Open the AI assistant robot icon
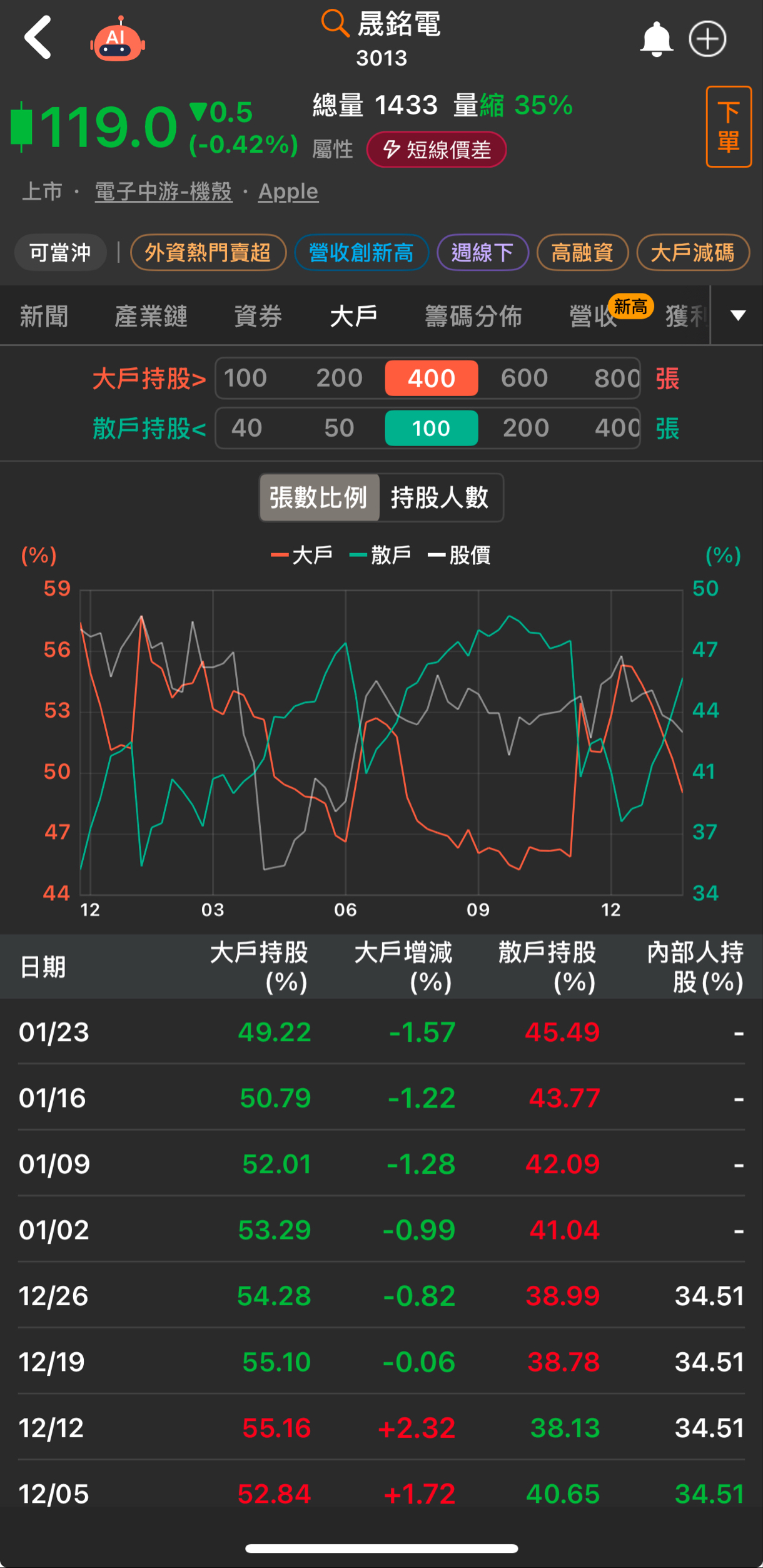 click(116, 39)
